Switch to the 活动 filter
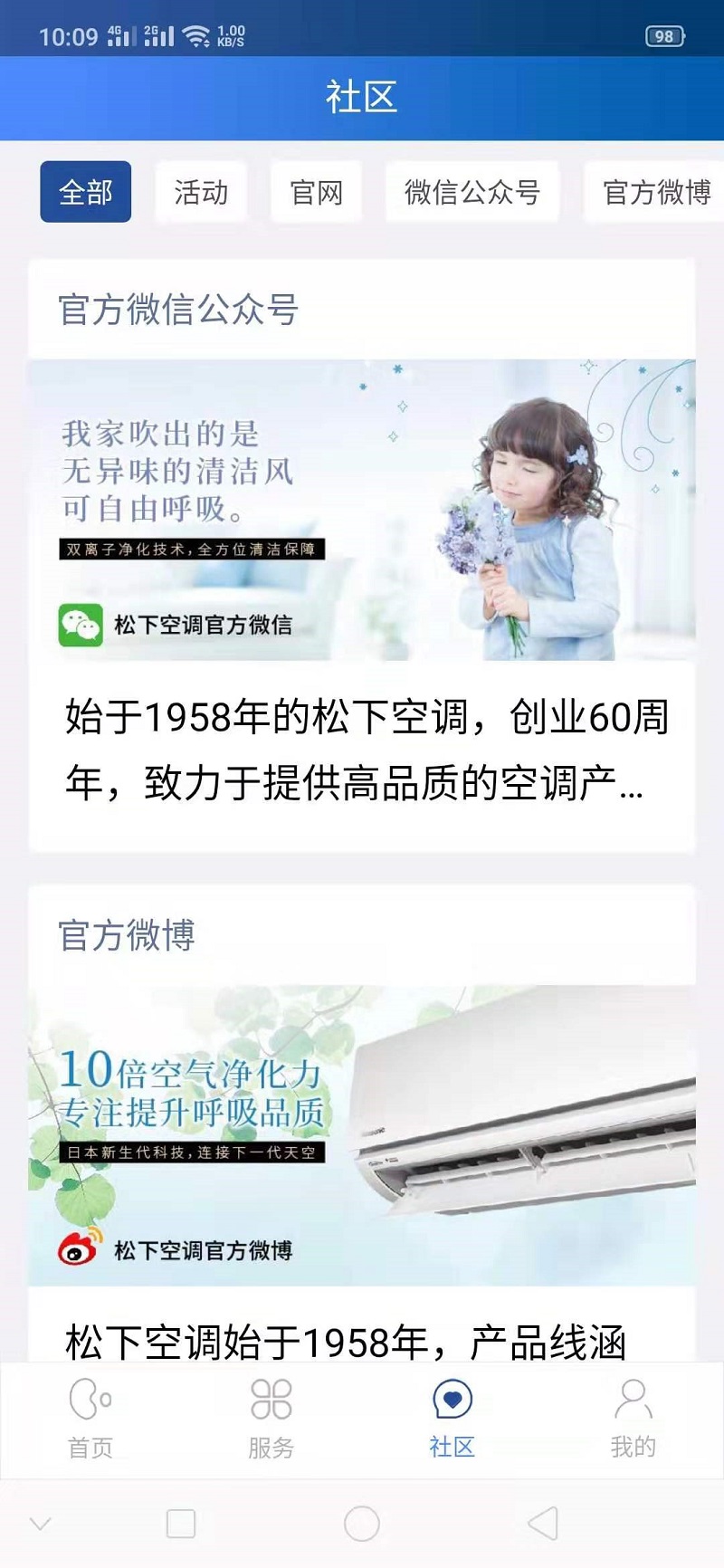This screenshot has height=1568, width=724. click(201, 192)
